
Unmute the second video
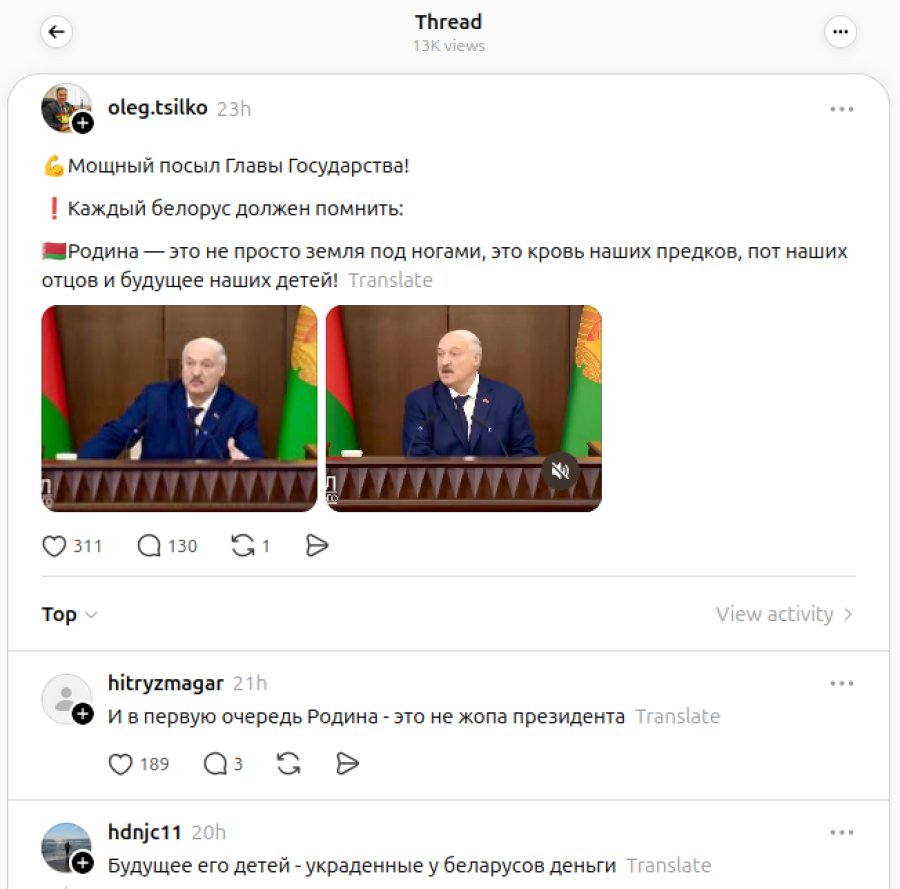point(560,471)
